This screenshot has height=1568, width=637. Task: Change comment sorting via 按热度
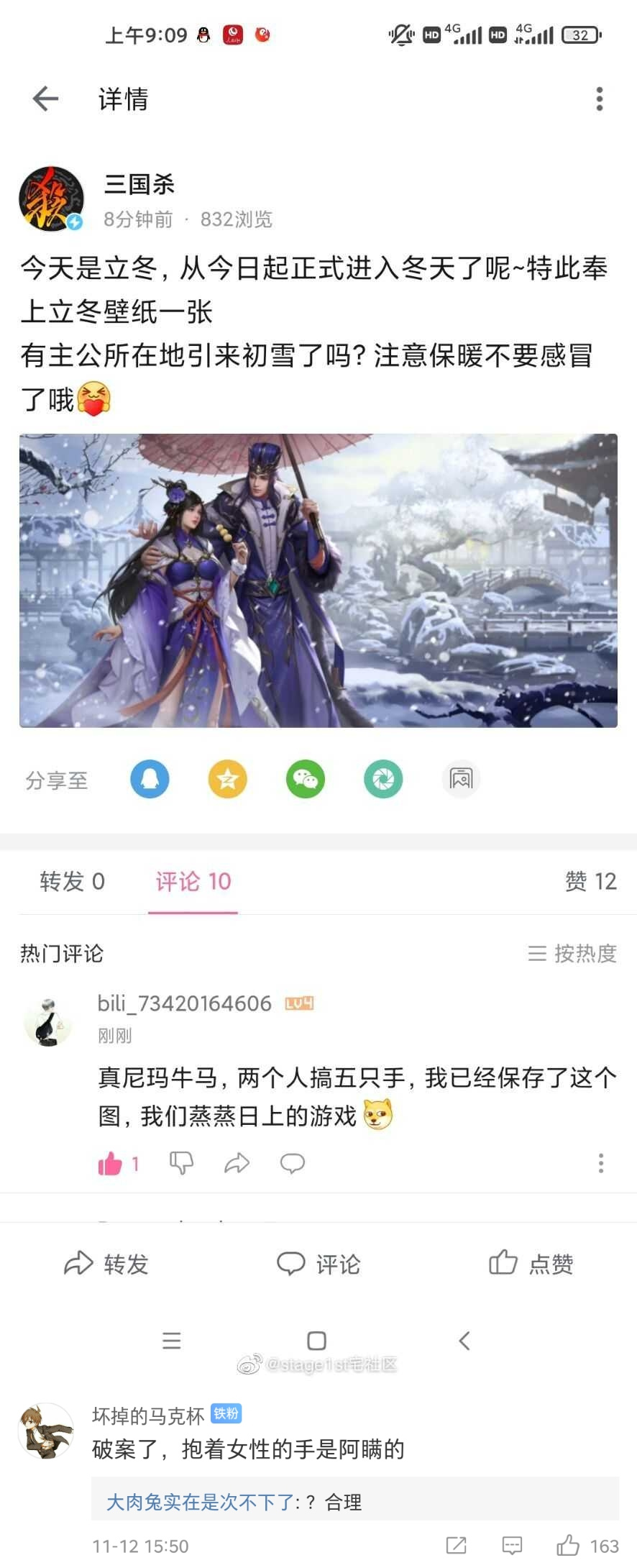click(572, 953)
